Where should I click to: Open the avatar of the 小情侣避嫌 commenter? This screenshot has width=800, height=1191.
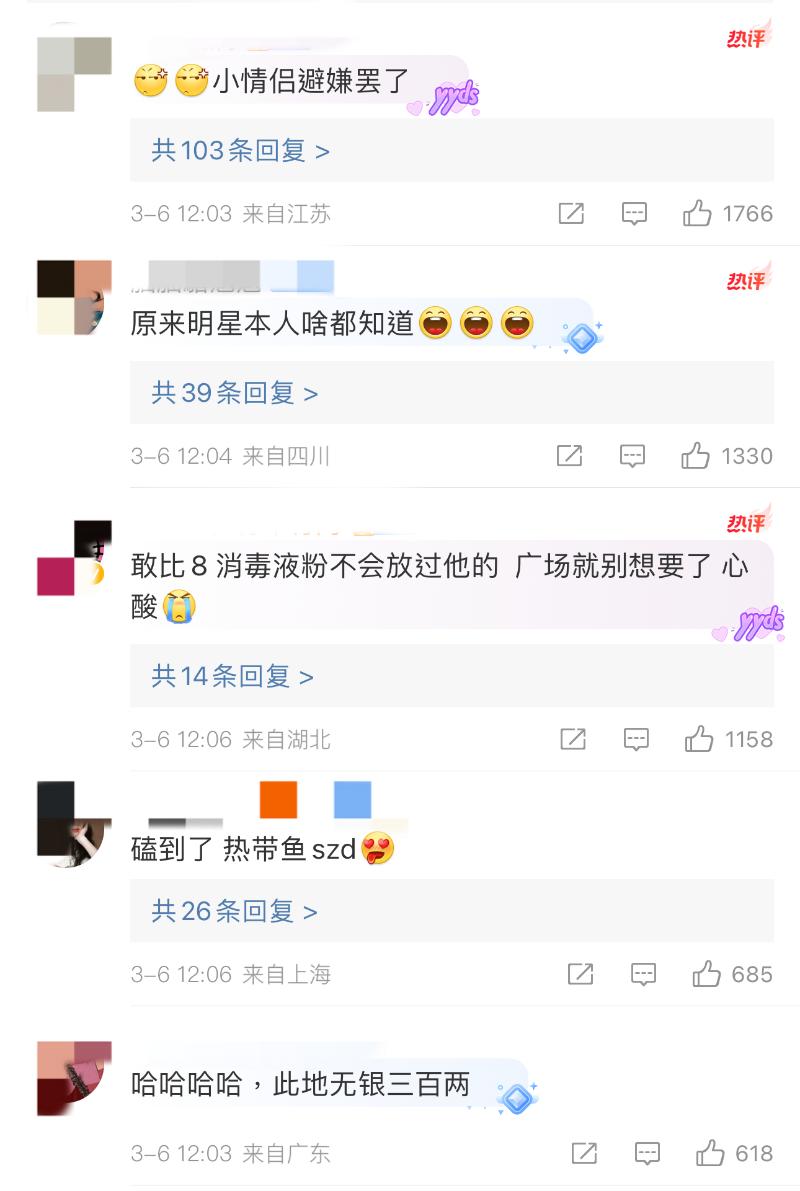tap(74, 74)
